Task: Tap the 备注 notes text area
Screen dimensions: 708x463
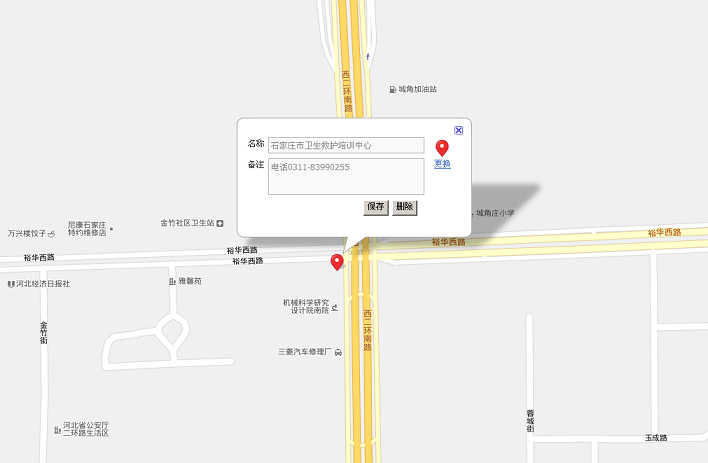Action: 346,176
